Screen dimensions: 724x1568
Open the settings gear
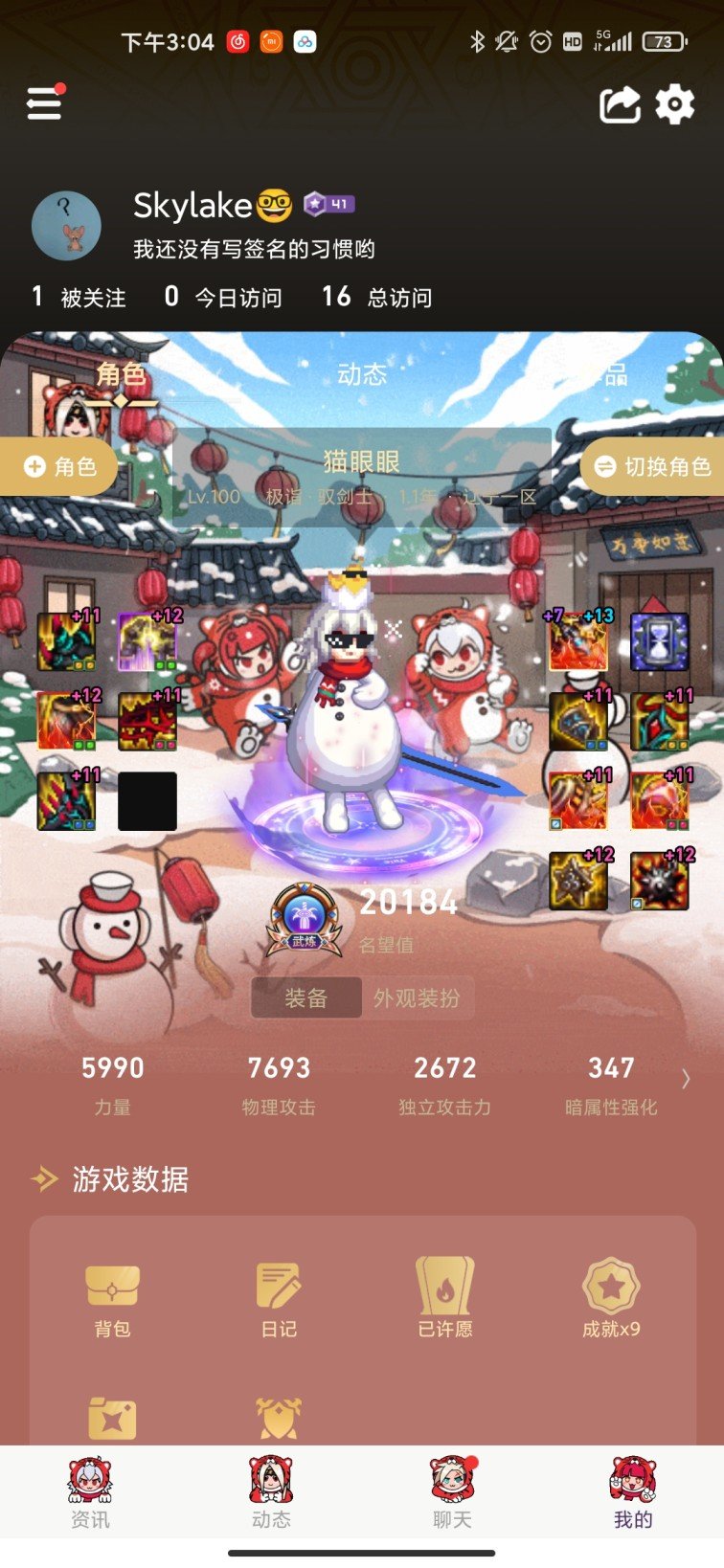pyautogui.click(x=675, y=103)
